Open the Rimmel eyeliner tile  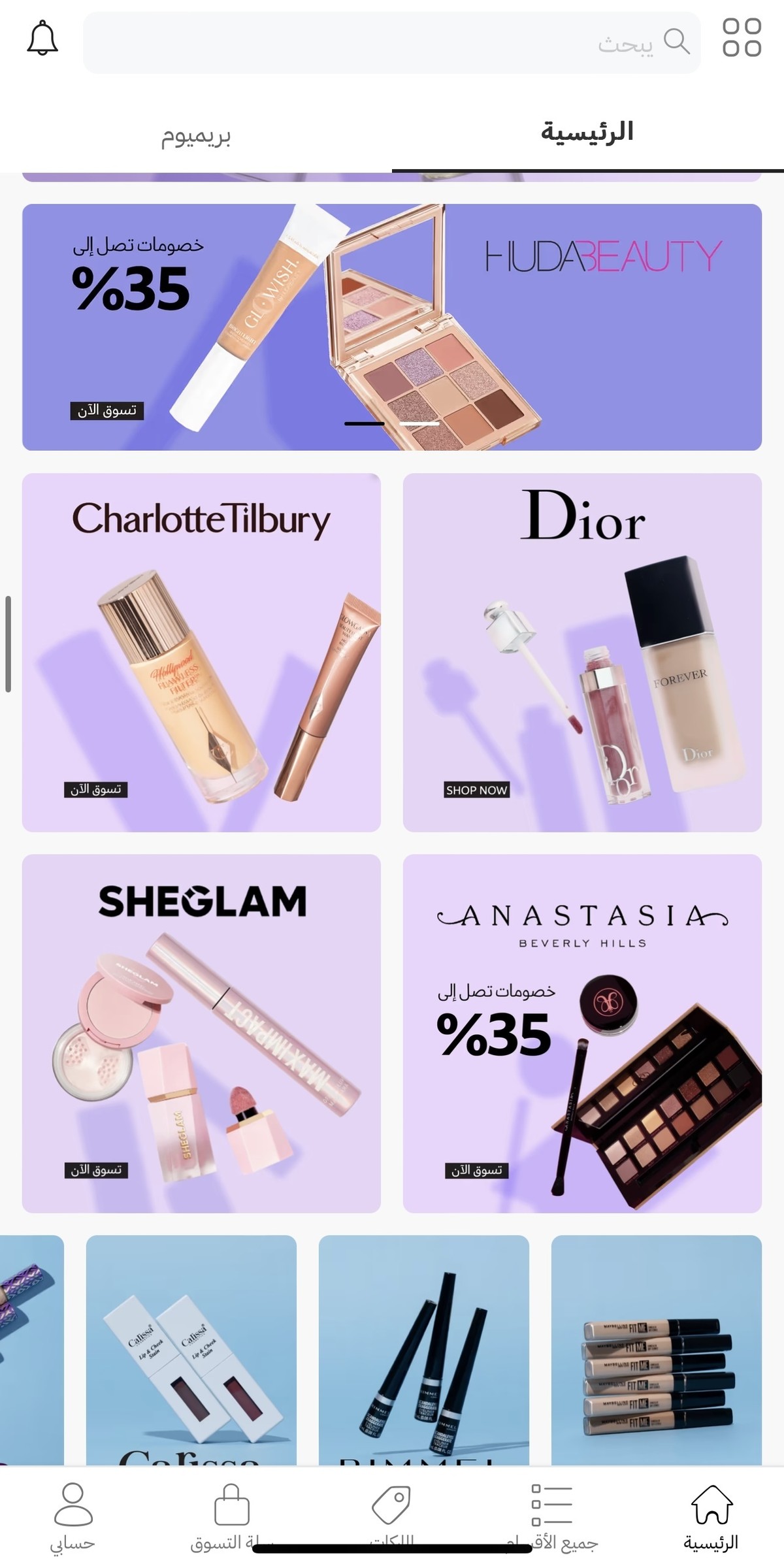pyautogui.click(x=423, y=1349)
